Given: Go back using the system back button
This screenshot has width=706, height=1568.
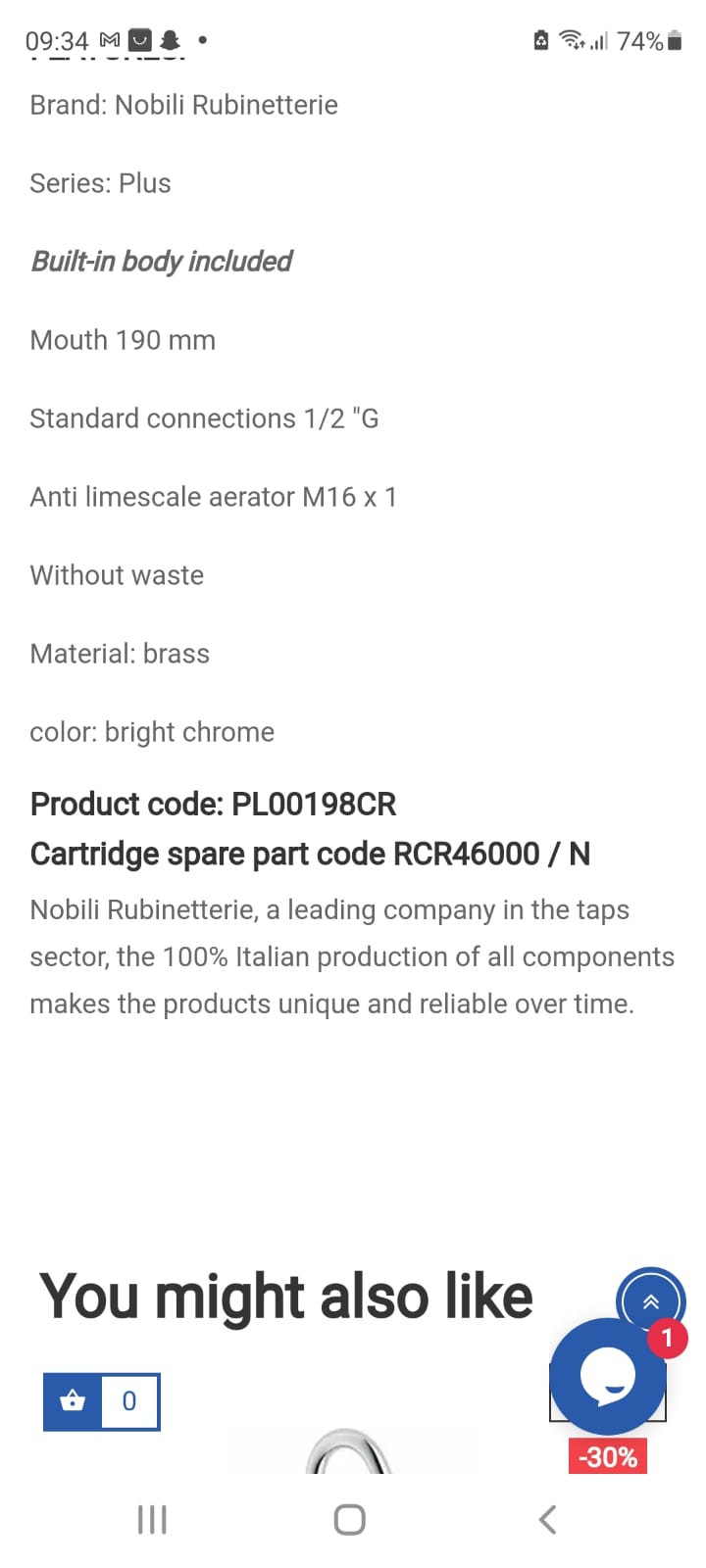Looking at the screenshot, I should 547,1520.
